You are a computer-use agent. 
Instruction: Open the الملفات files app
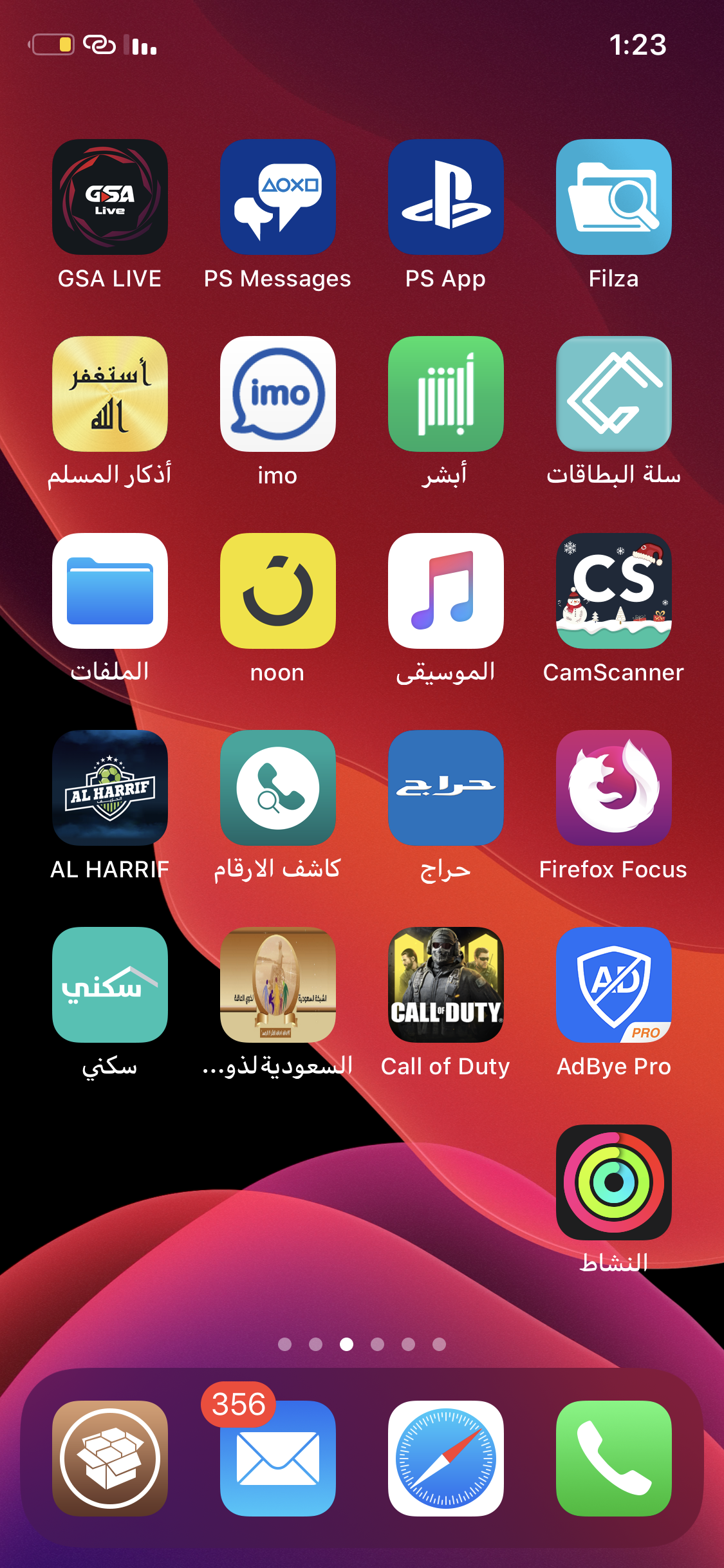coord(110,591)
